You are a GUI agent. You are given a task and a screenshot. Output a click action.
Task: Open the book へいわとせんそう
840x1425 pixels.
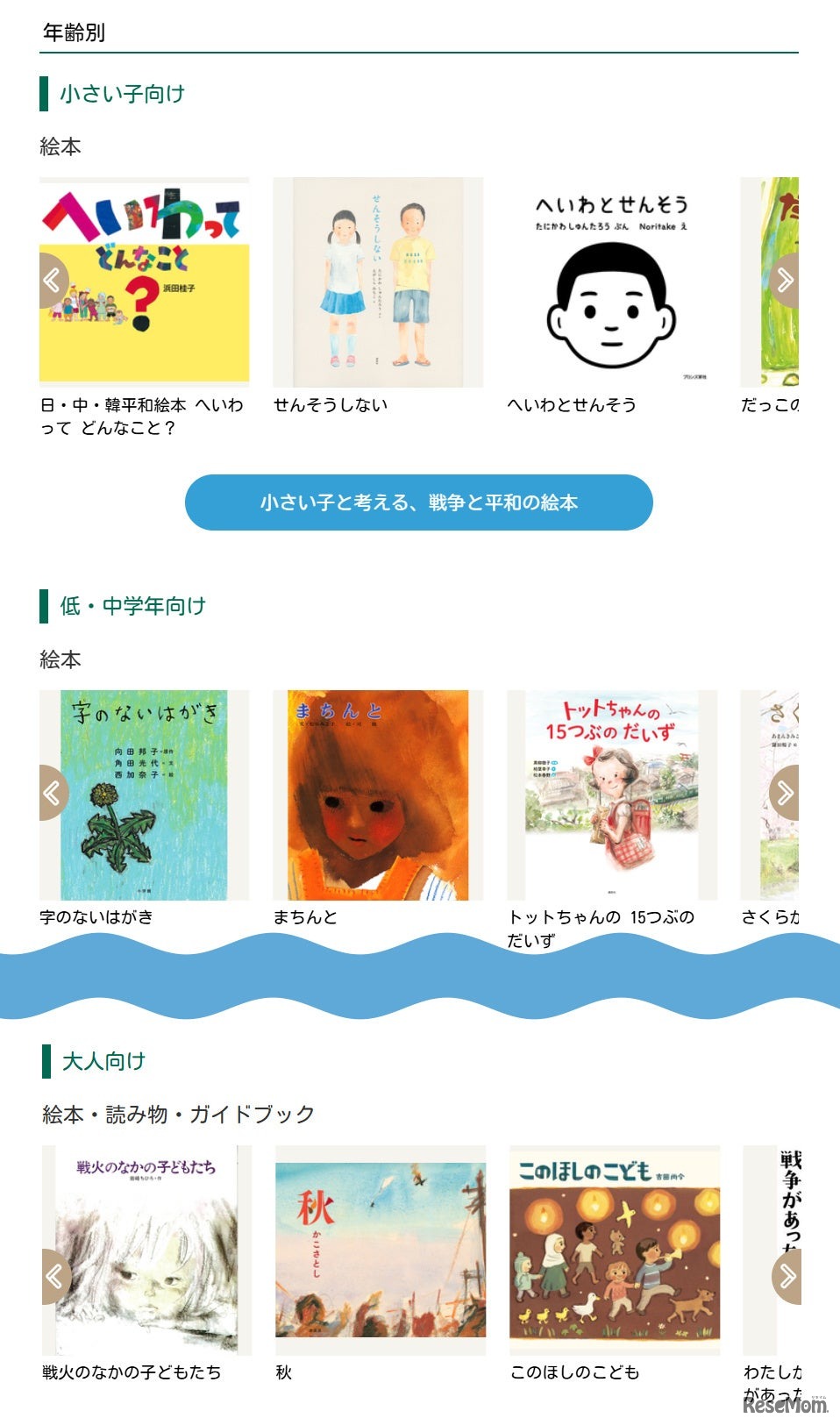pos(611,282)
